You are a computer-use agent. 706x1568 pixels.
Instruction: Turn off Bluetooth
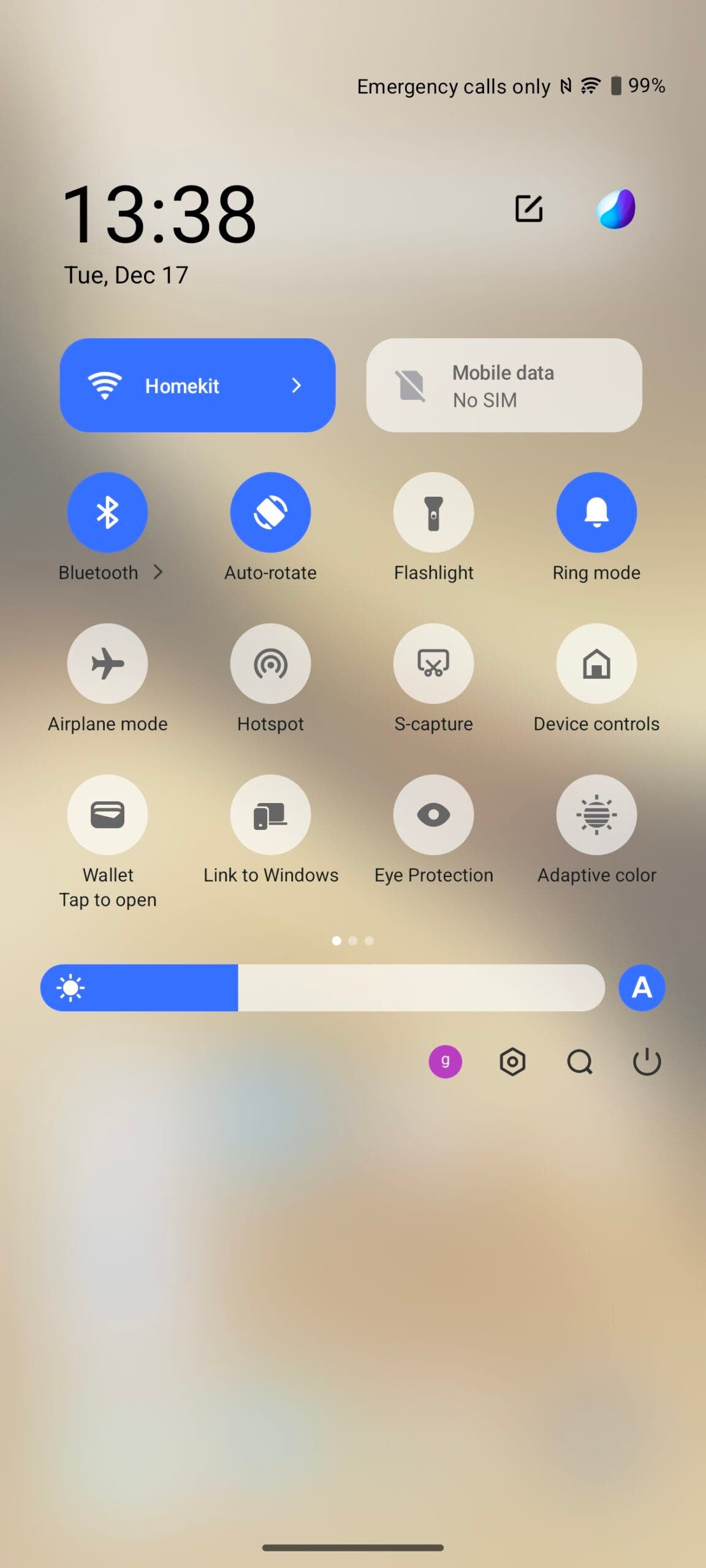pos(107,512)
